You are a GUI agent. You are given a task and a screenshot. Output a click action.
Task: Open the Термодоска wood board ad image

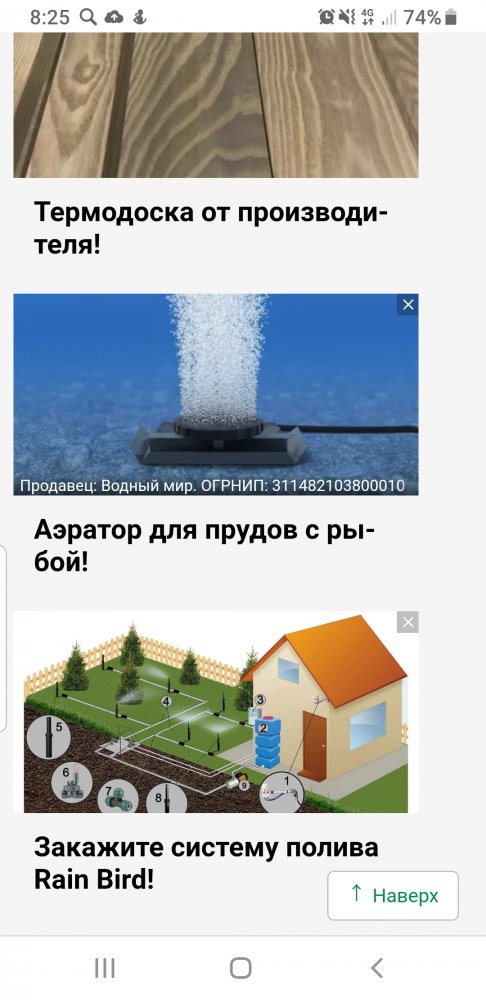tap(216, 105)
